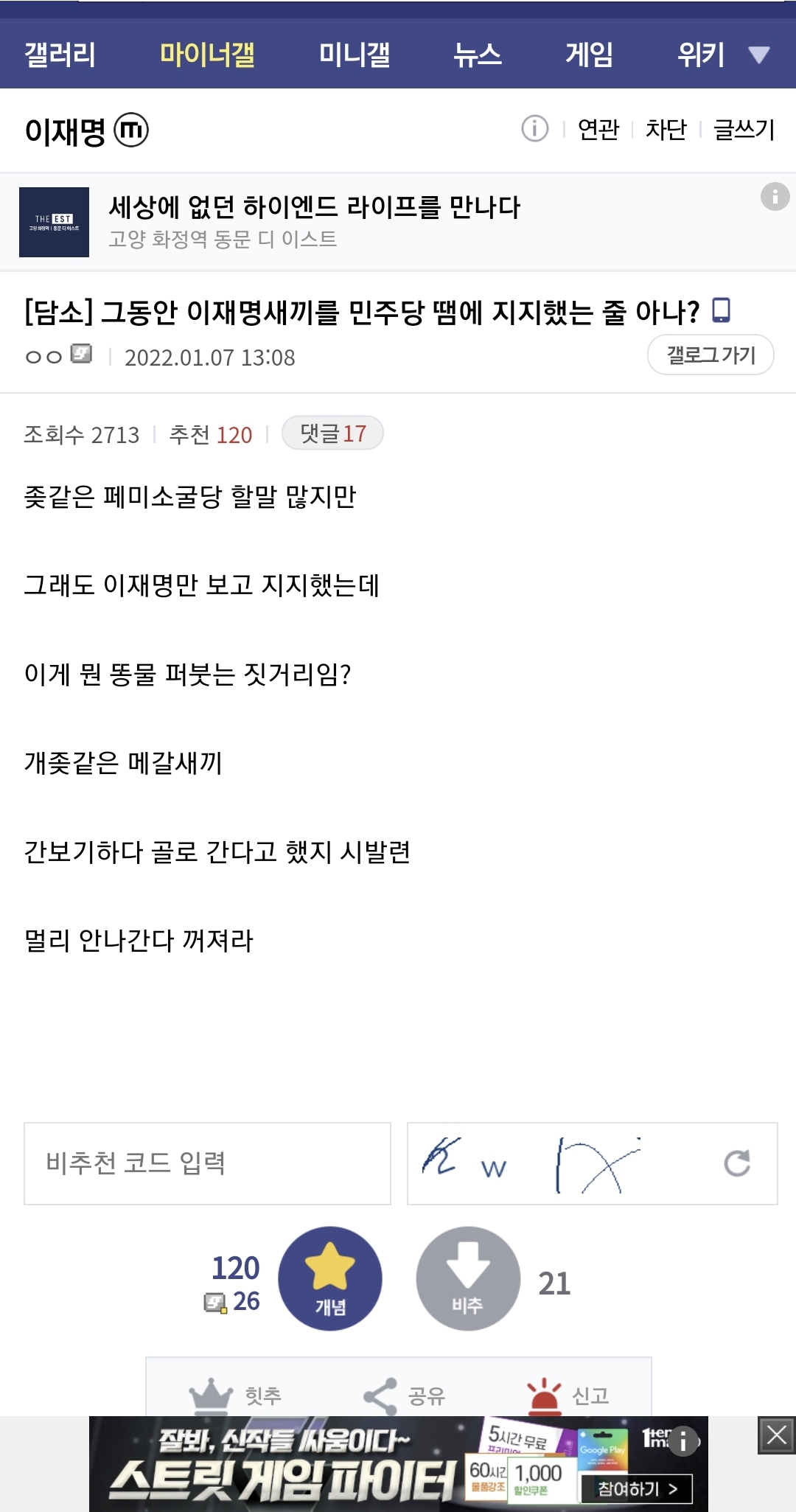Switch to the 갤러리 tab

pos(60,55)
